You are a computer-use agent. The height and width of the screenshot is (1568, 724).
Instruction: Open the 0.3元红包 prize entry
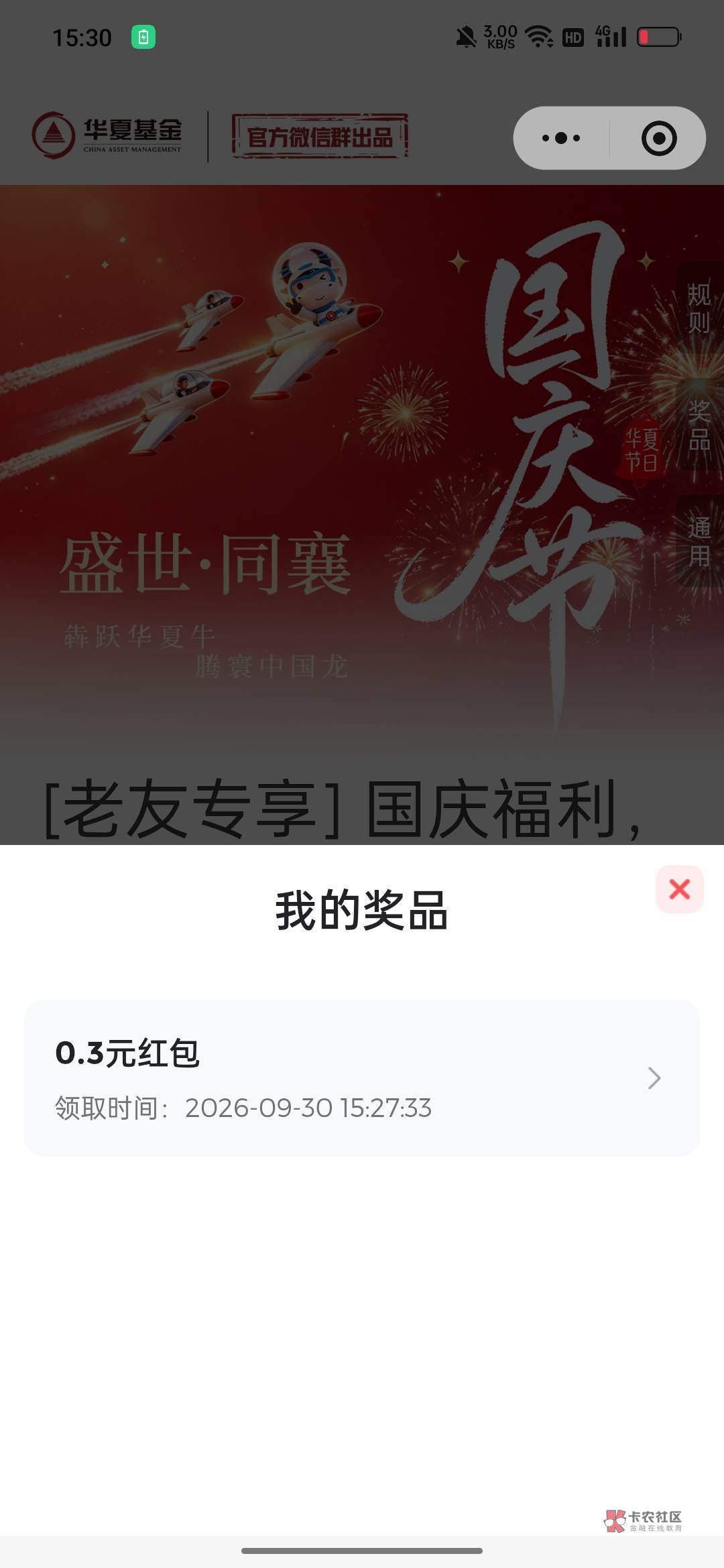(362, 1078)
